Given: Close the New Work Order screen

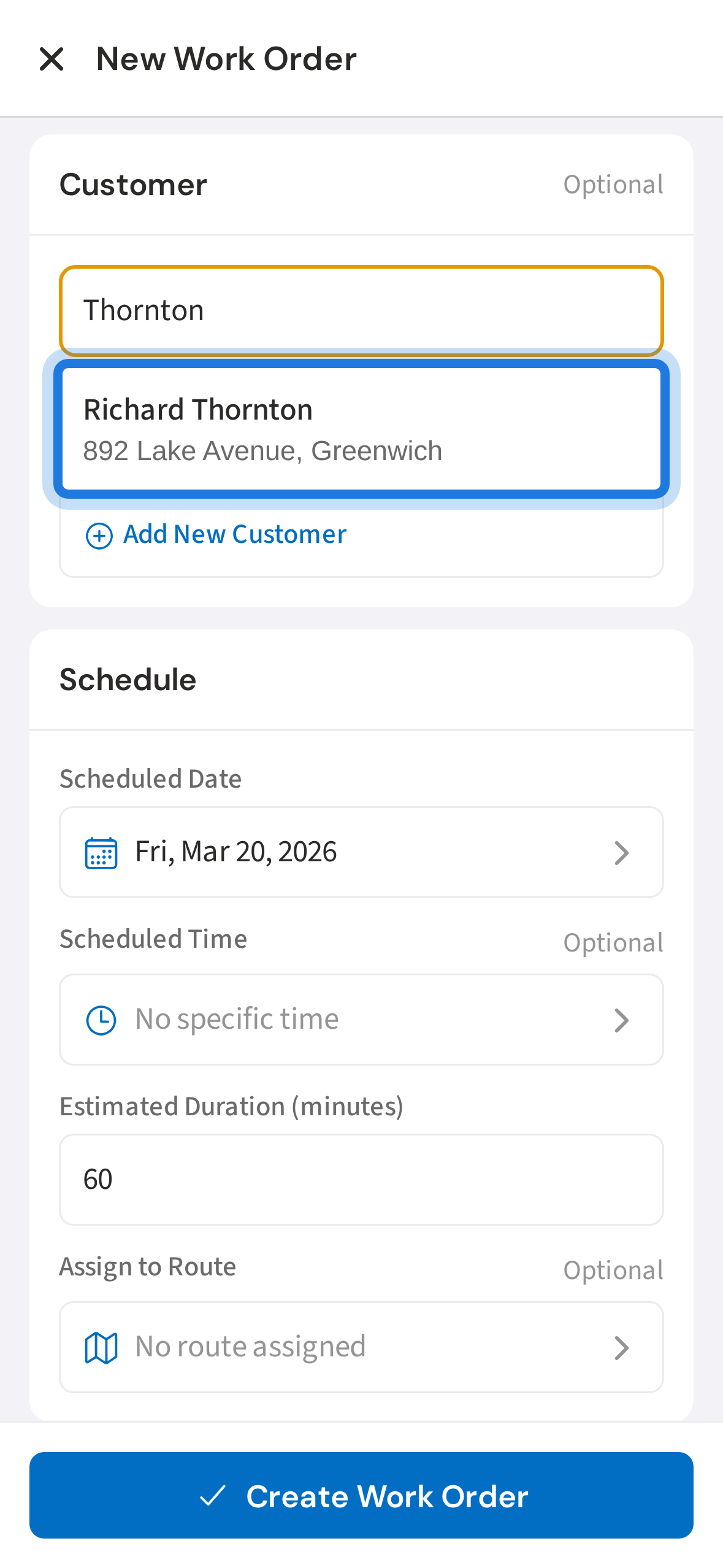Looking at the screenshot, I should (x=52, y=58).
